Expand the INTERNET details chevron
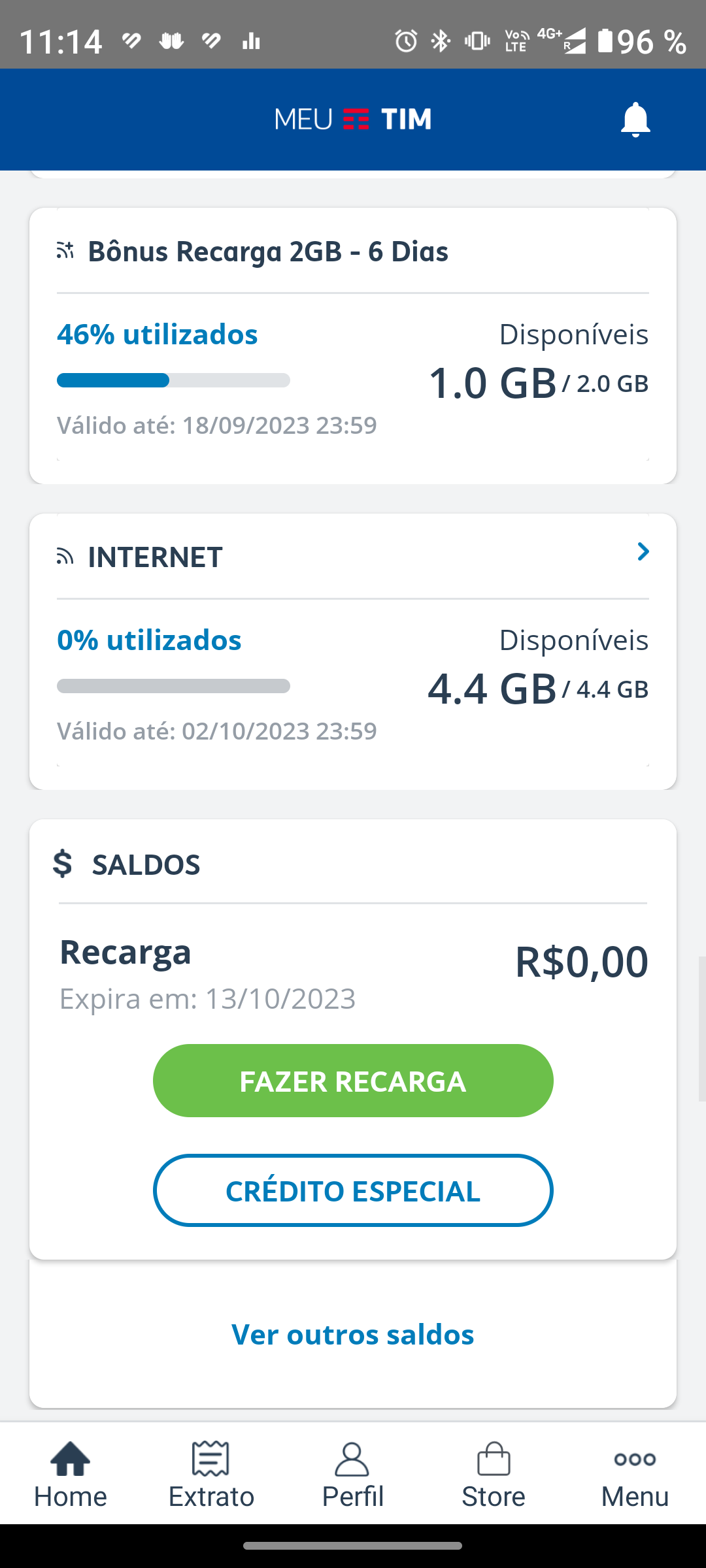Viewport: 706px width, 1568px height. tap(643, 552)
